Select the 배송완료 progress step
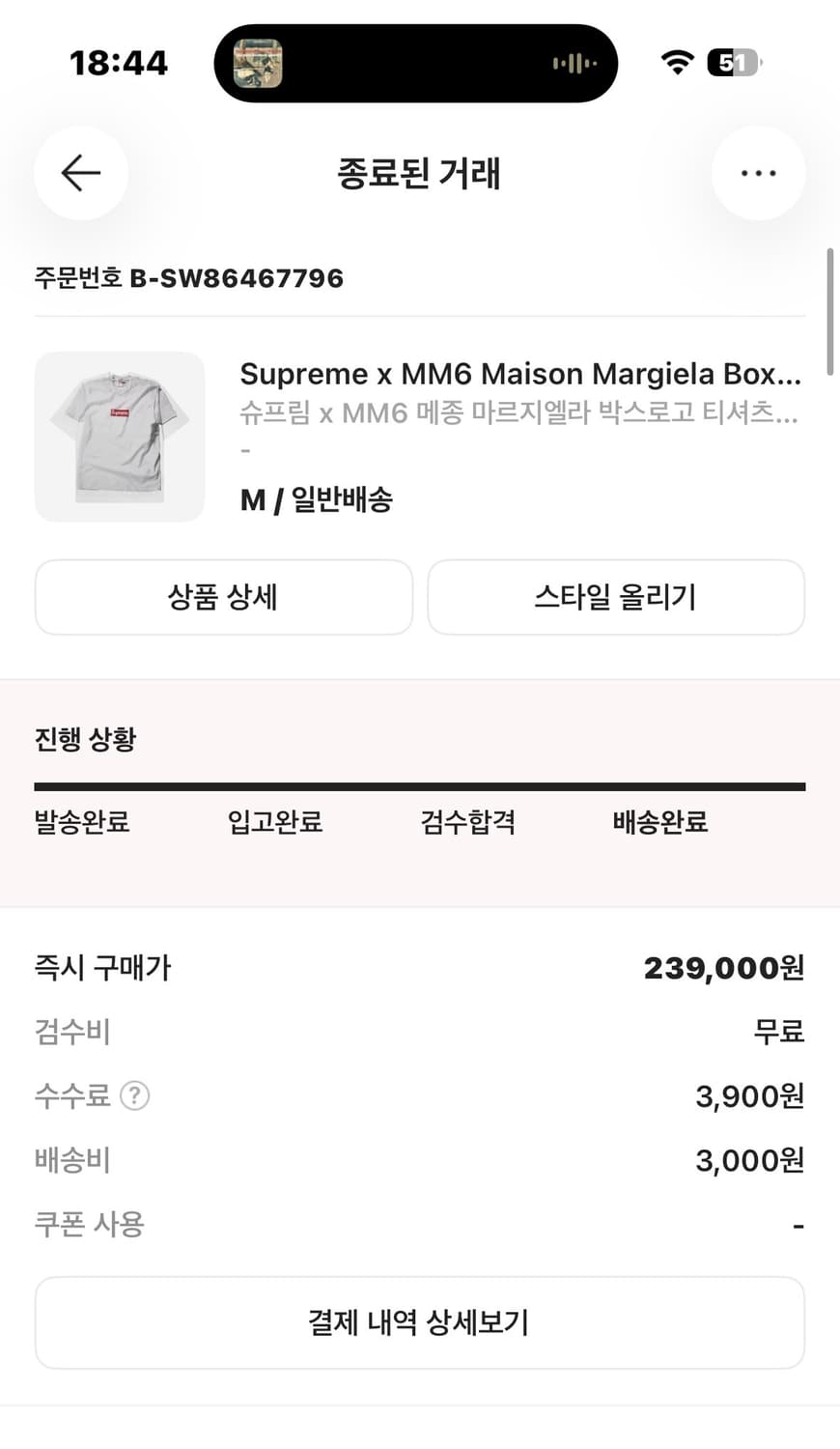 click(659, 822)
